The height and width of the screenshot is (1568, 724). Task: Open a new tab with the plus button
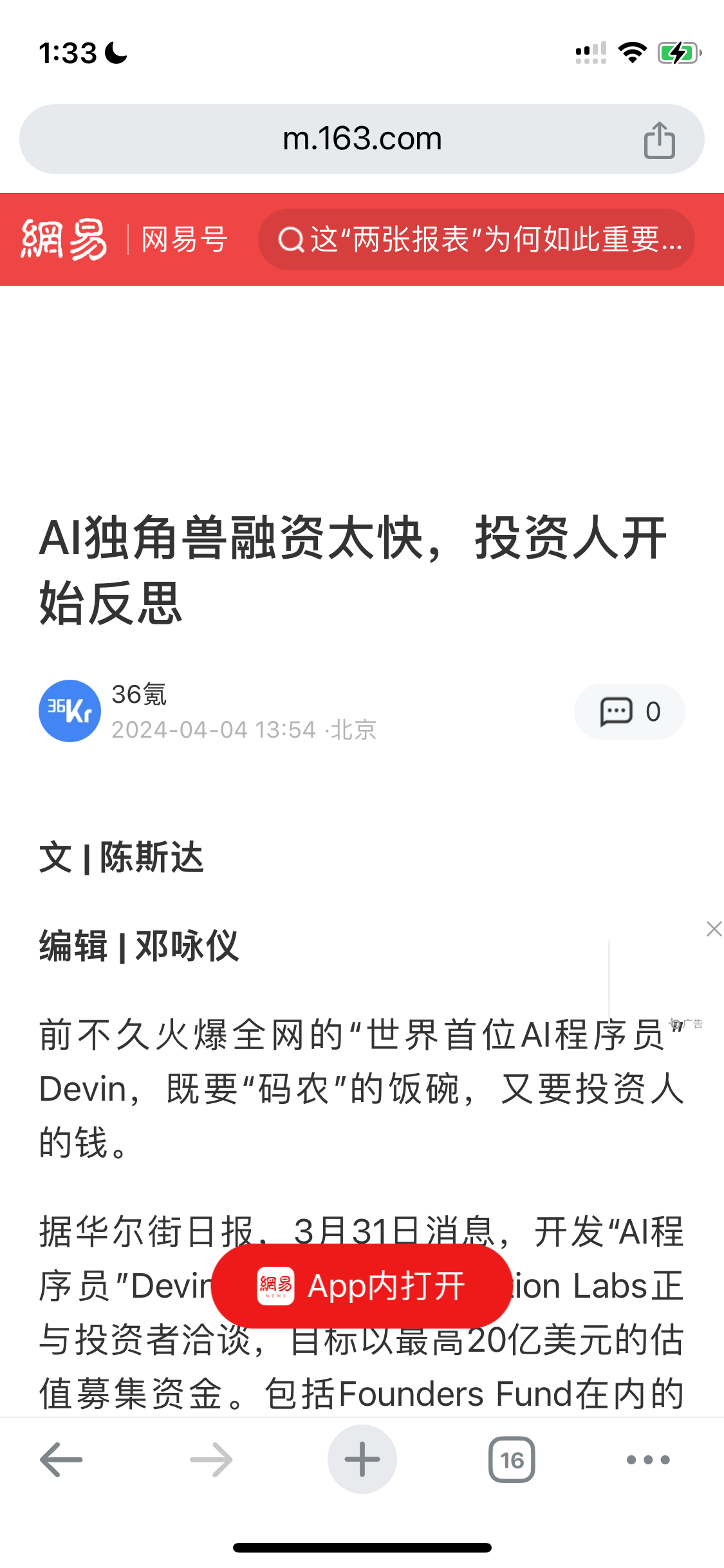362,1459
